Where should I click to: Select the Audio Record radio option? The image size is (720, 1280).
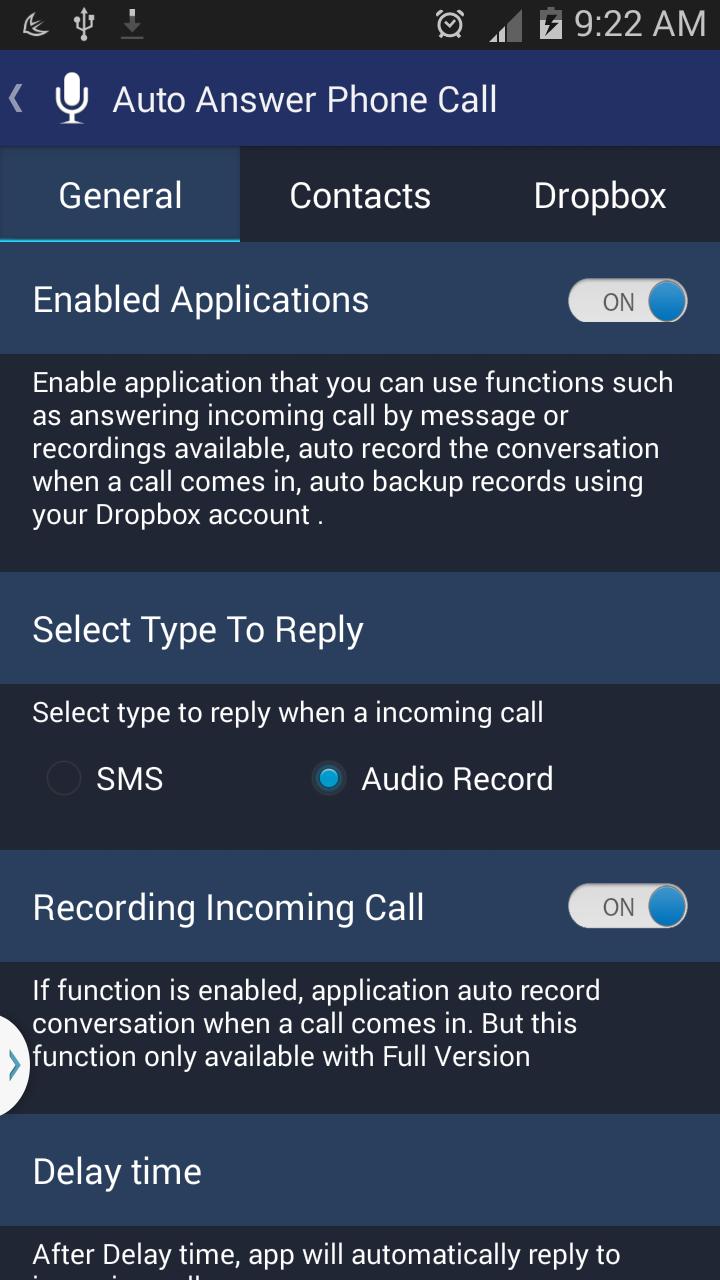pyautogui.click(x=329, y=778)
